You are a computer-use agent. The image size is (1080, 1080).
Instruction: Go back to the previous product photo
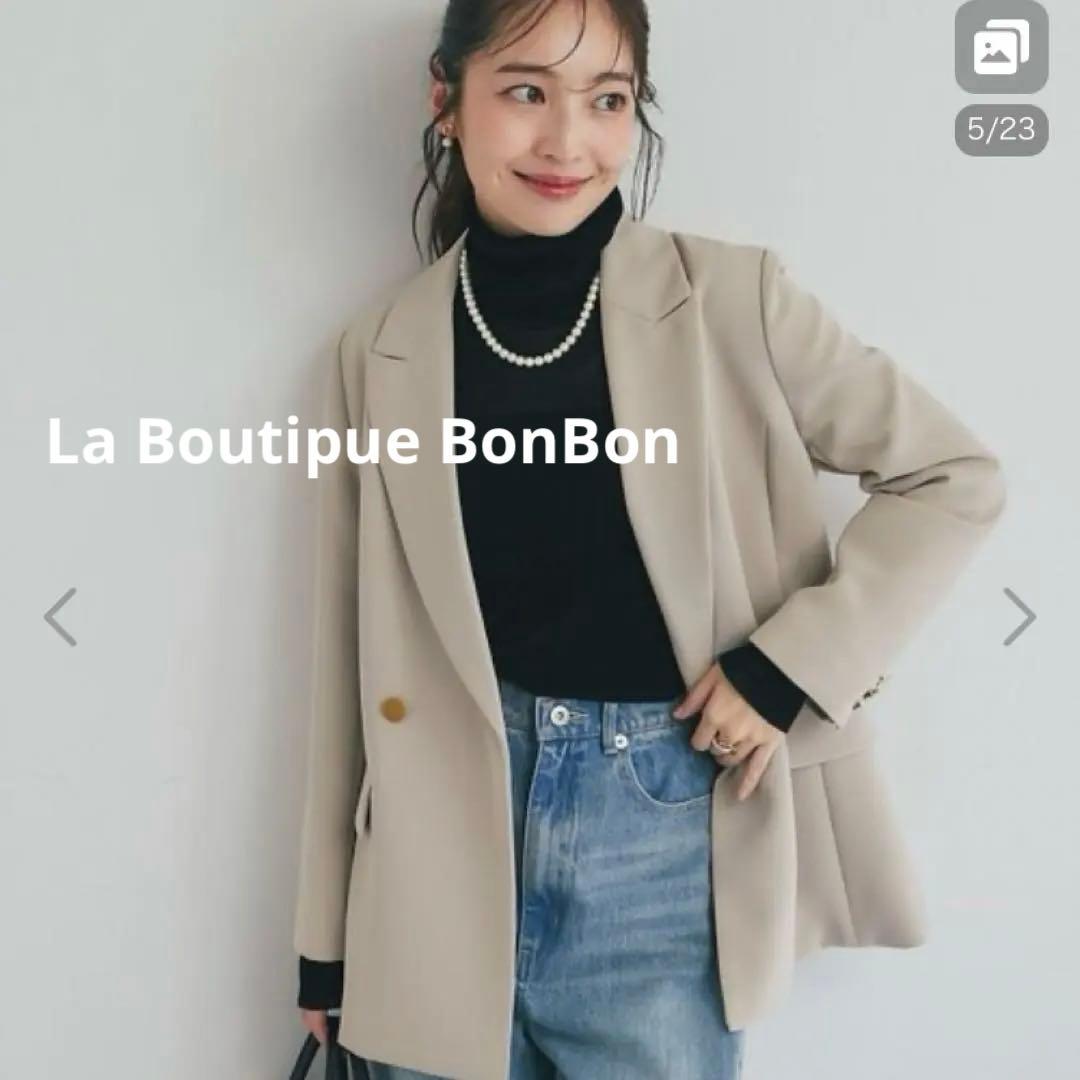click(x=60, y=617)
